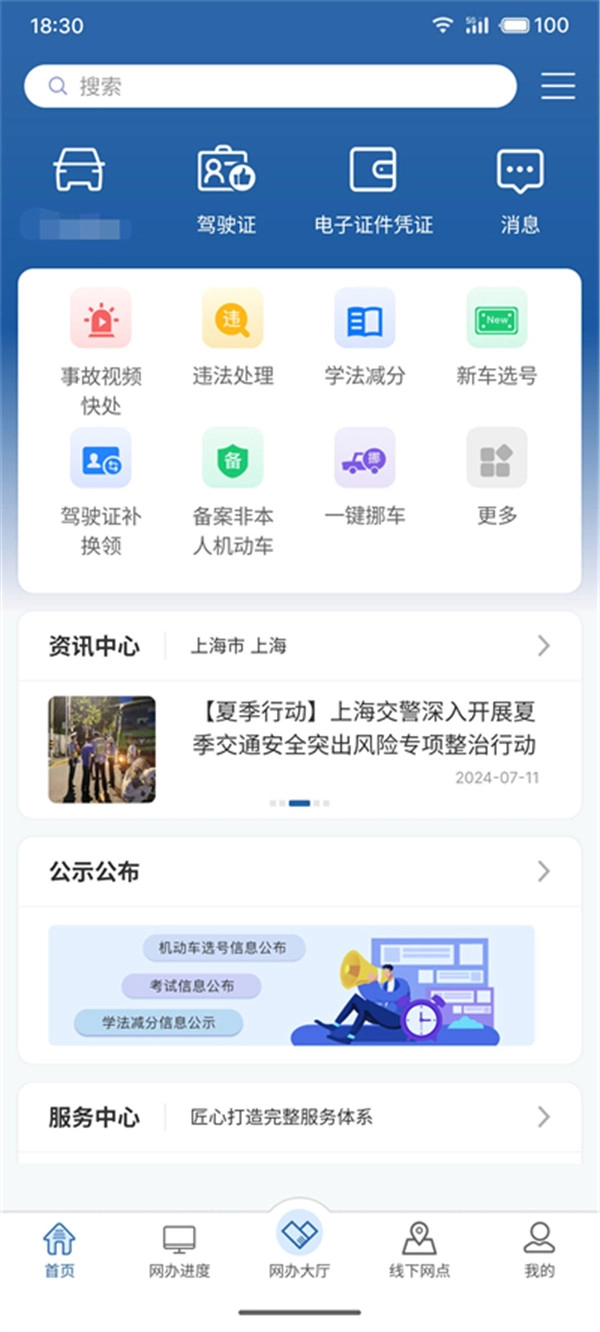The image size is (600, 1332).
Task: Open the hamburger menu icon
Action: pos(558,86)
